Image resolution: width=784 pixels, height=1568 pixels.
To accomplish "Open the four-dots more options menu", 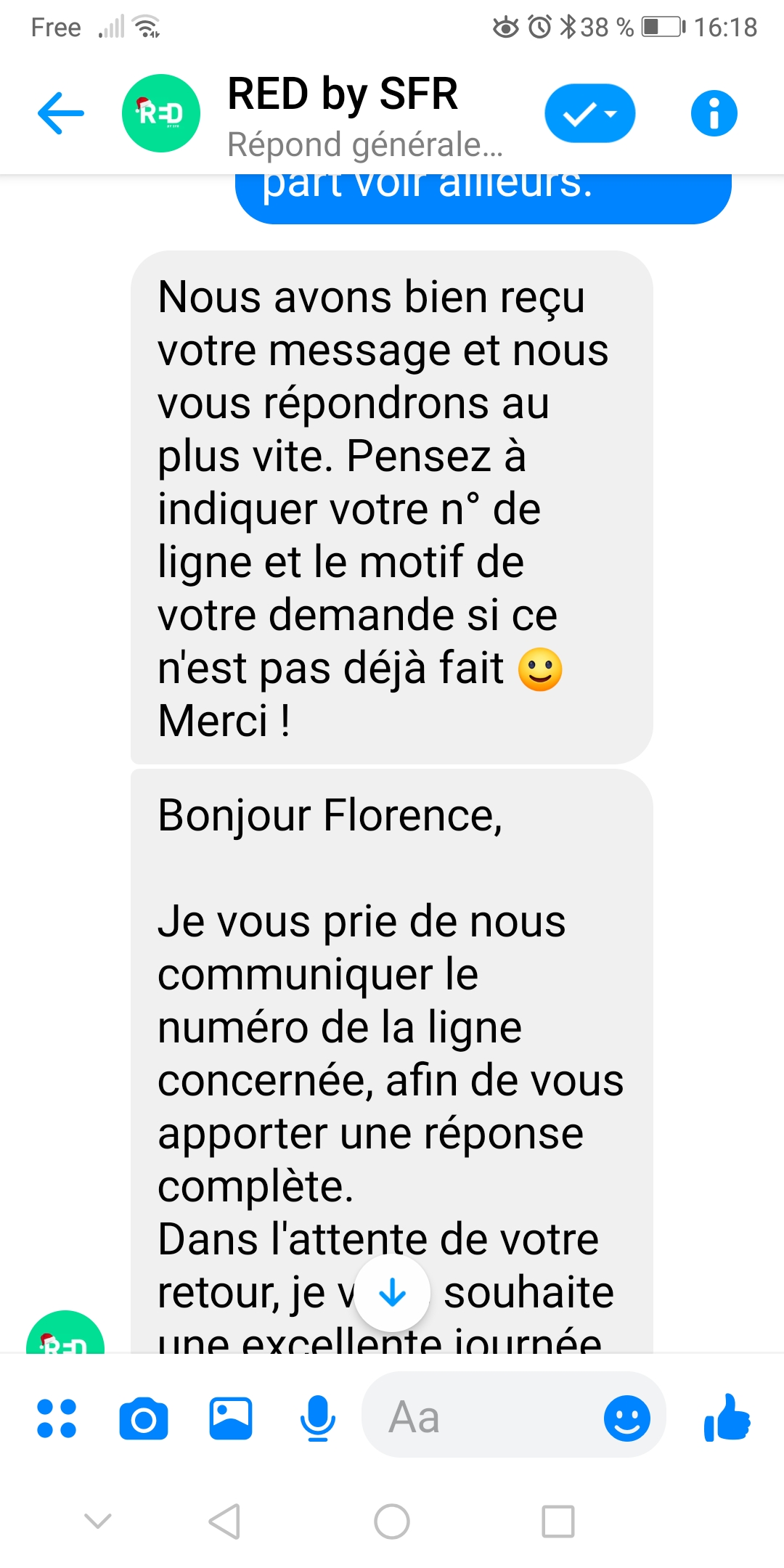I will (x=57, y=1418).
